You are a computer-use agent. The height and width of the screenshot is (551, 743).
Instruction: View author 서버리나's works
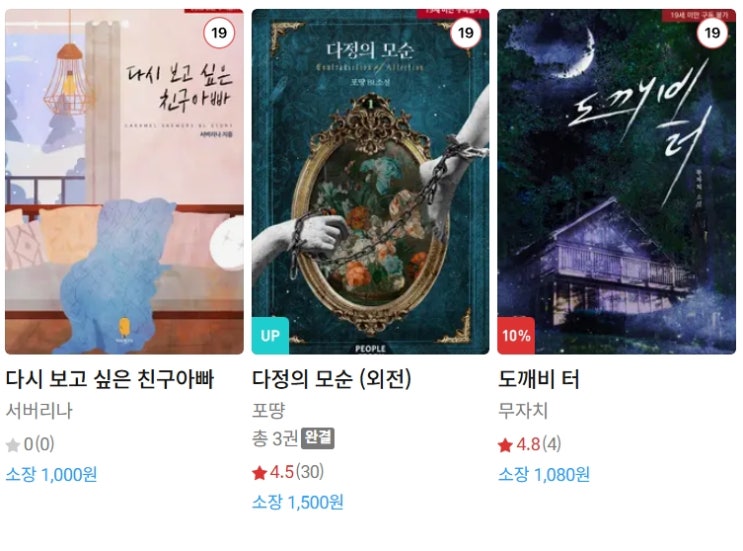pyautogui.click(x=39, y=410)
